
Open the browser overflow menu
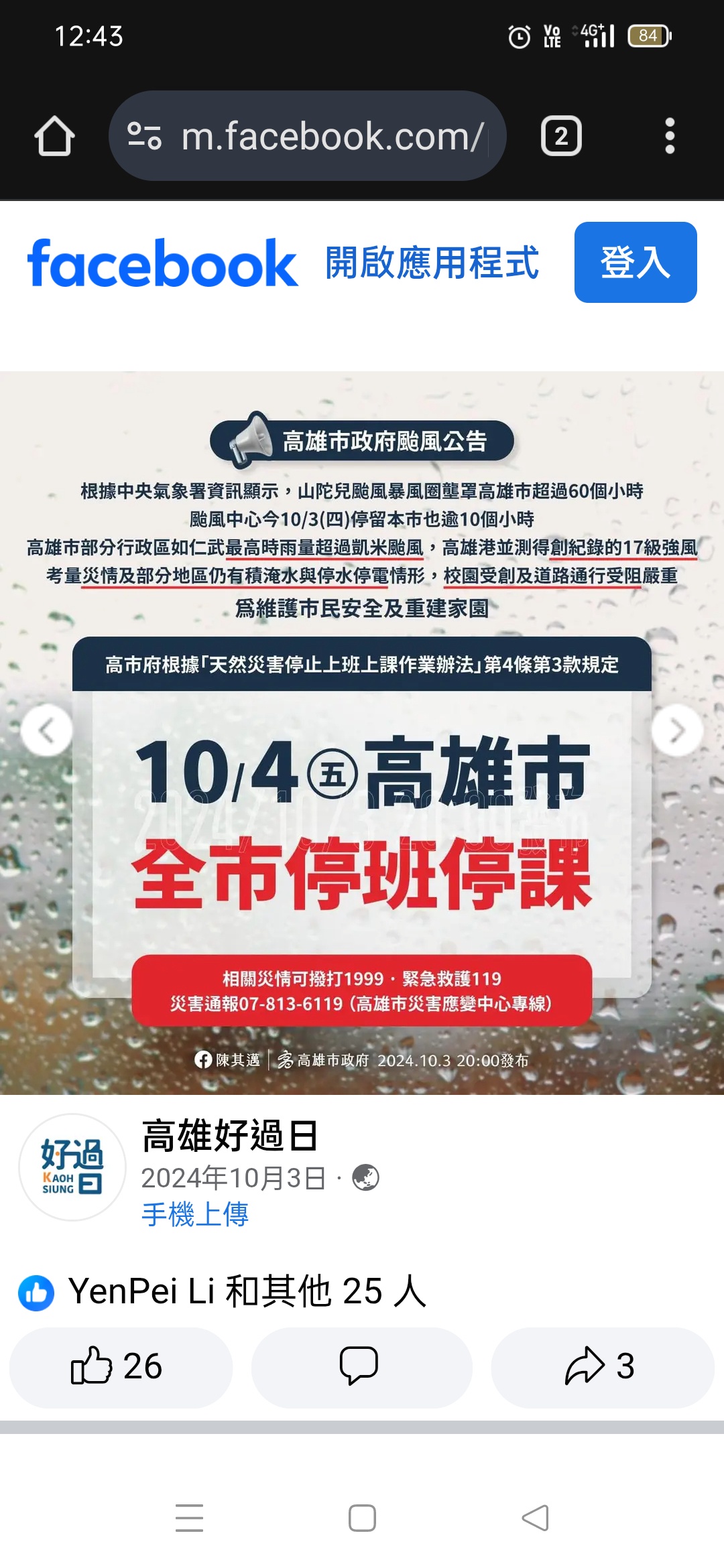click(x=669, y=136)
